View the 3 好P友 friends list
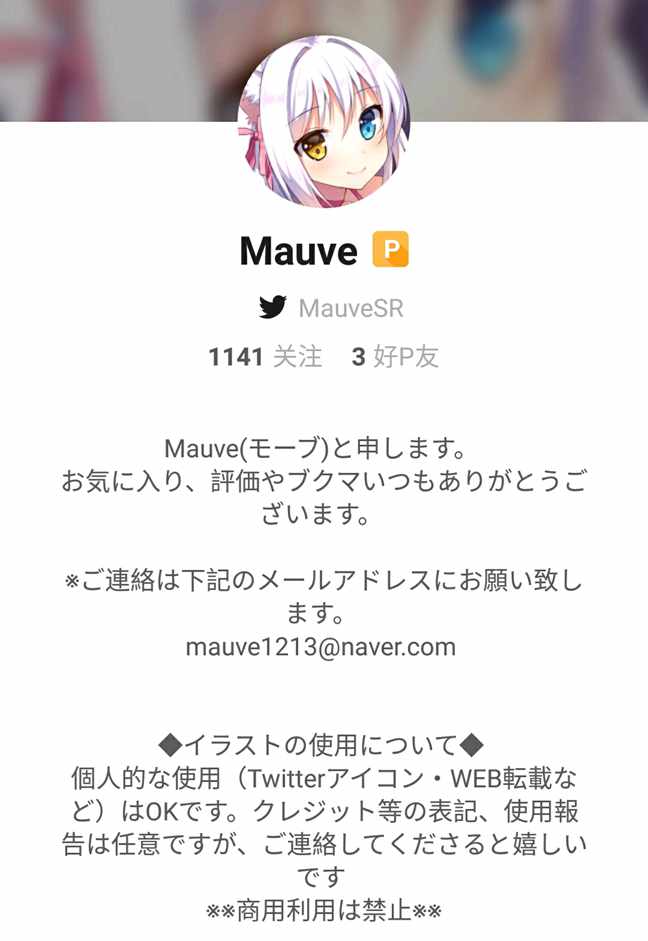This screenshot has width=648, height=941. pyautogui.click(x=396, y=357)
